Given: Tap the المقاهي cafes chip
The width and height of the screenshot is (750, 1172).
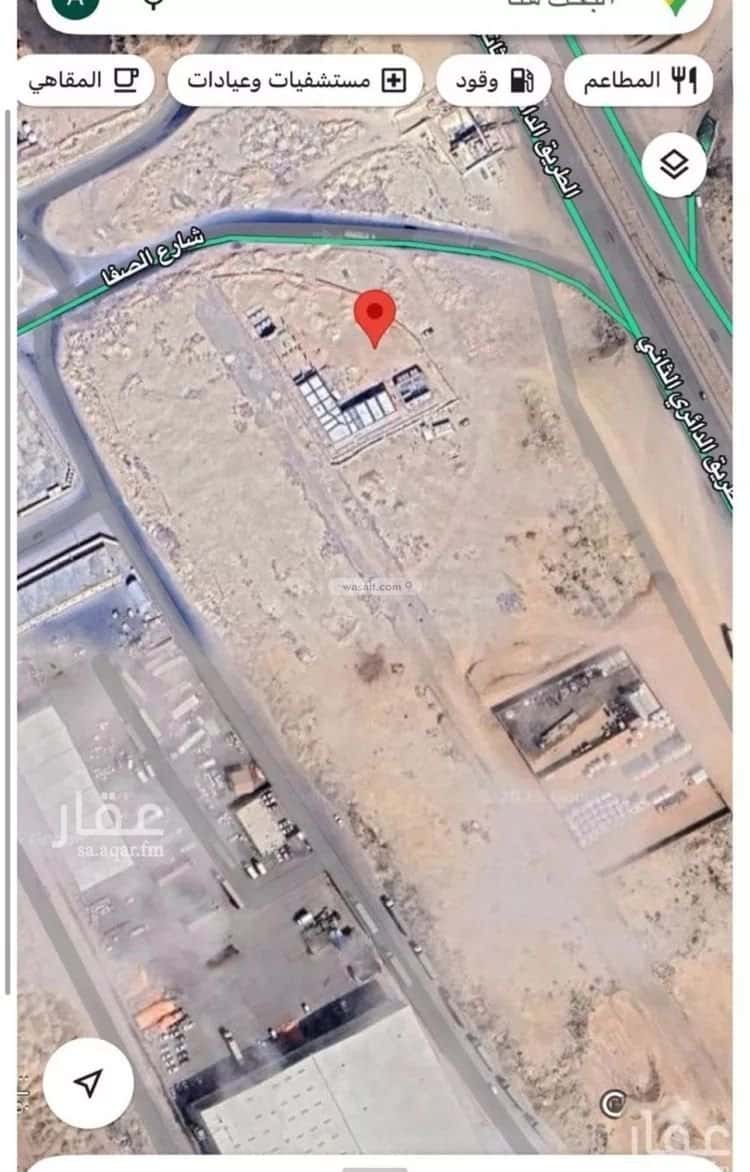Looking at the screenshot, I should [x=86, y=80].
